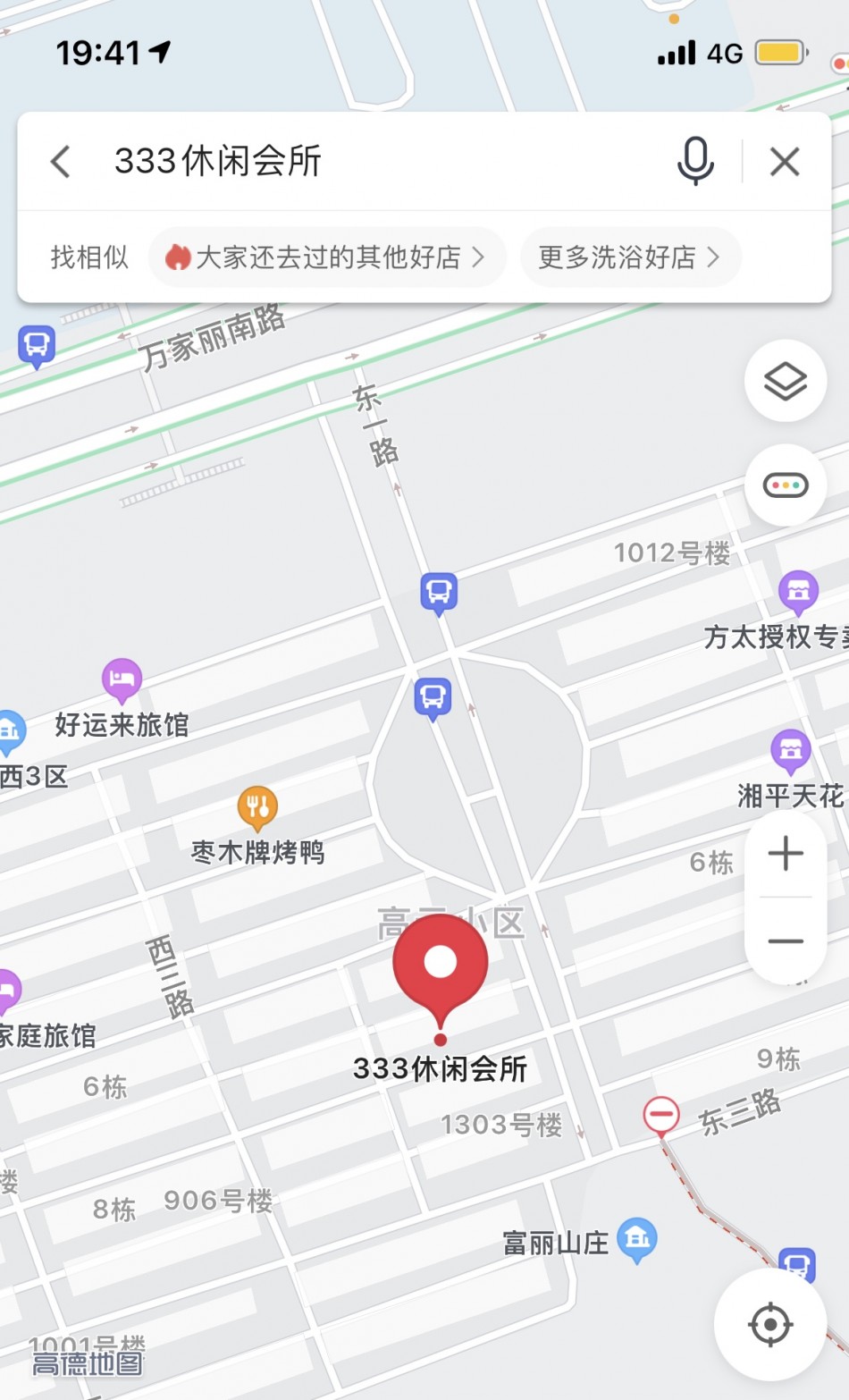Viewport: 849px width, 1400px height.
Task: Zoom out on the map
Action: [x=785, y=940]
